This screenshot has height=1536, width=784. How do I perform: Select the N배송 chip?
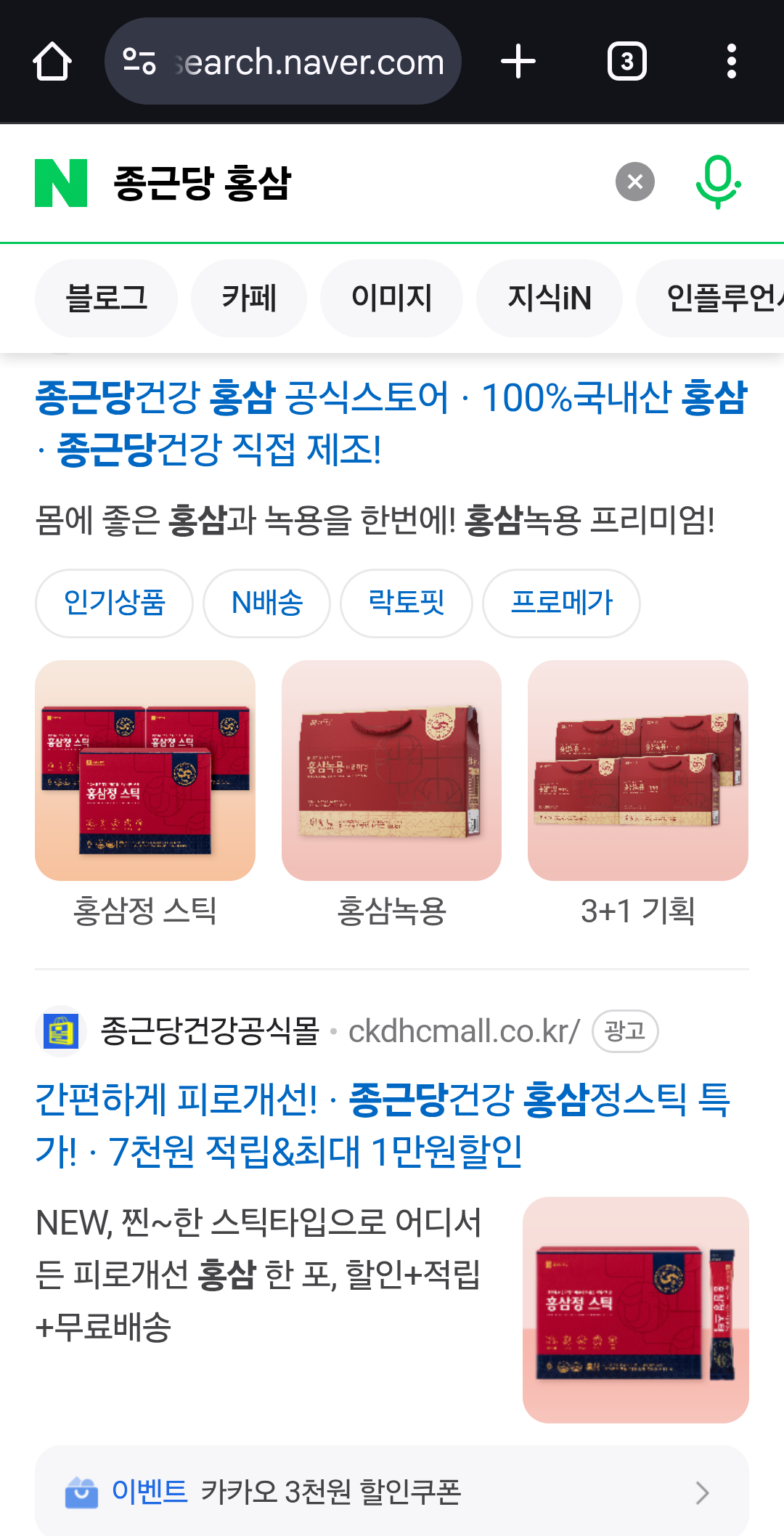[267, 603]
